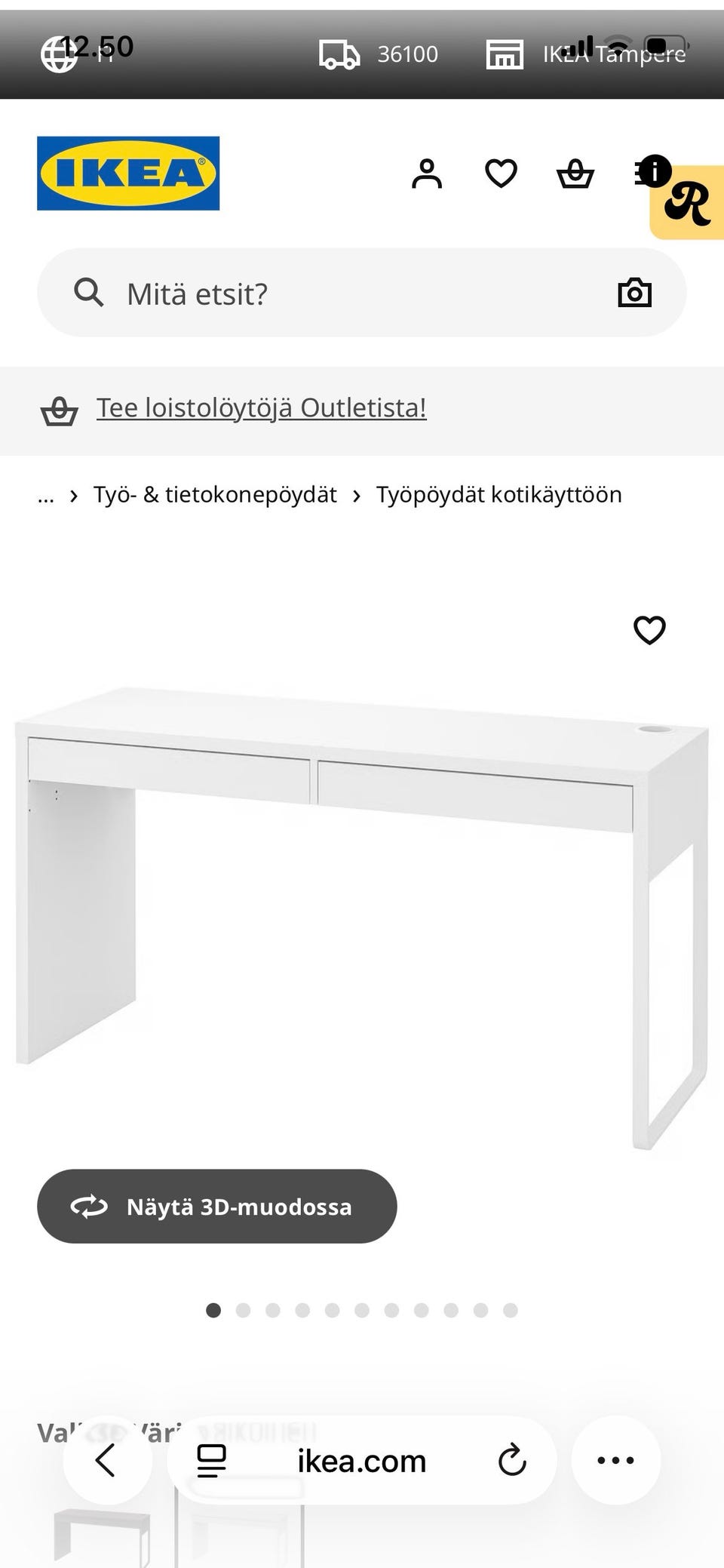The image size is (724, 1568).
Task: Tap the Mitä etsit search field
Action: pyautogui.click(x=302, y=292)
